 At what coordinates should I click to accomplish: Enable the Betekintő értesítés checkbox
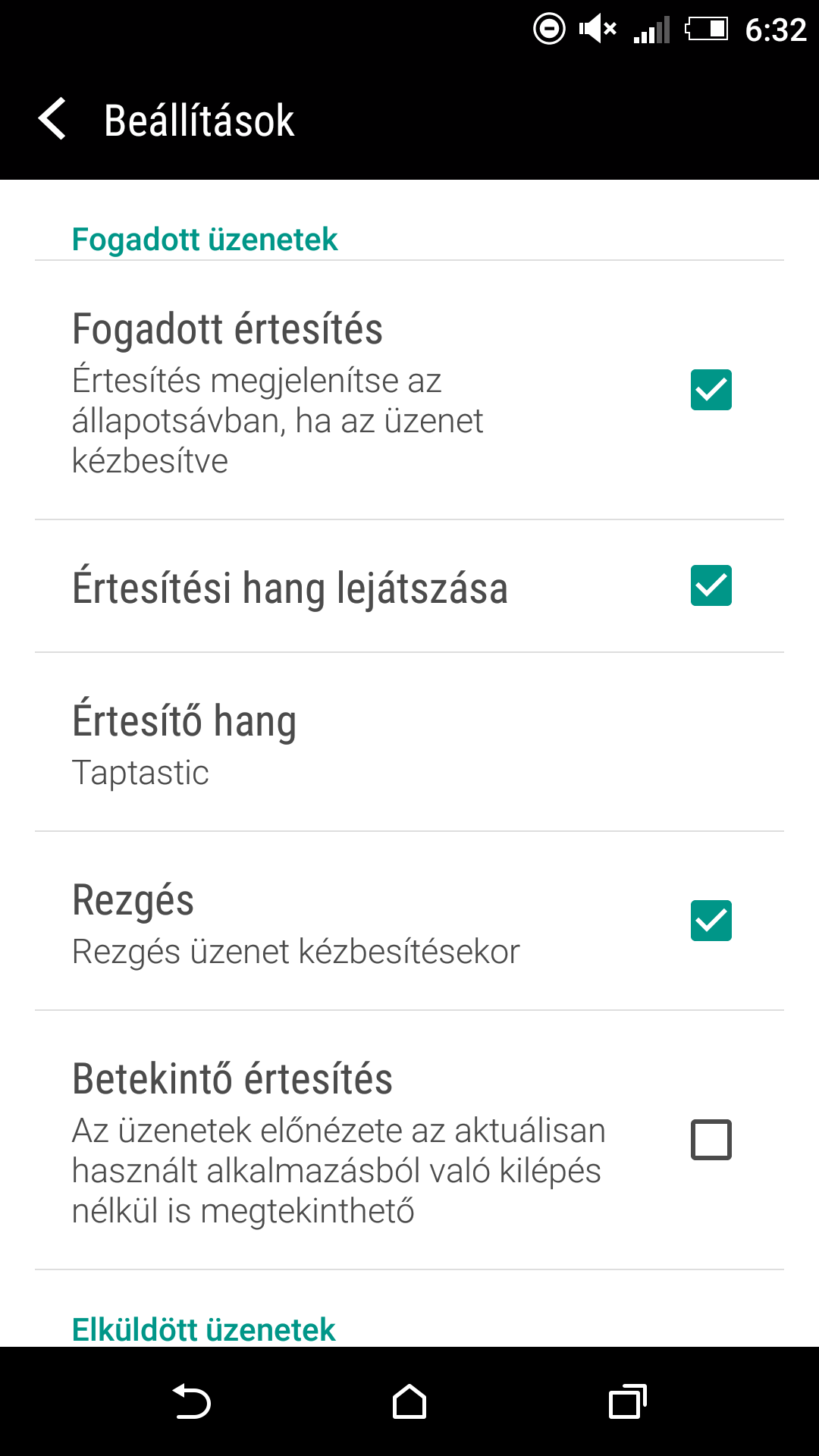711,1139
